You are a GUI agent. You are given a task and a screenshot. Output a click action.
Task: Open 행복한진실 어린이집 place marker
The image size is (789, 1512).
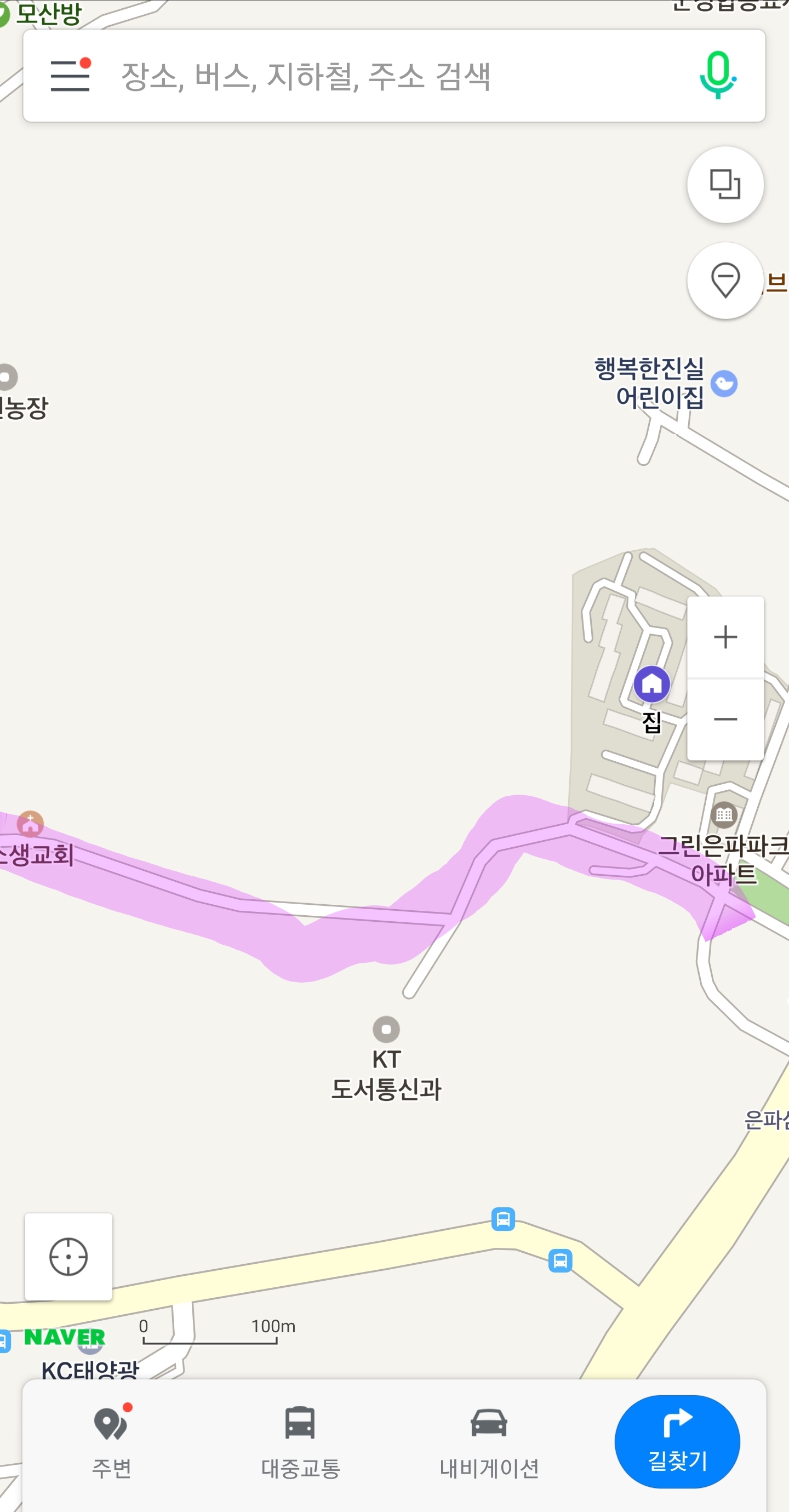pos(723,384)
